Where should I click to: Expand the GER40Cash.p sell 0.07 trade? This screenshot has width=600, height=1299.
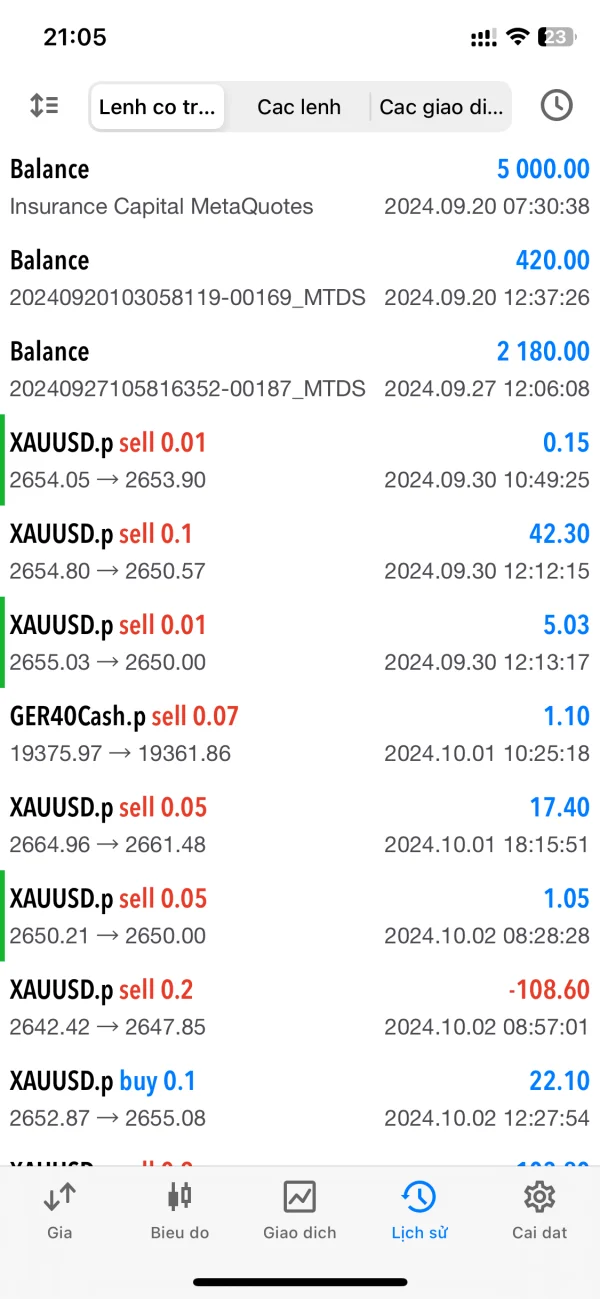click(300, 733)
